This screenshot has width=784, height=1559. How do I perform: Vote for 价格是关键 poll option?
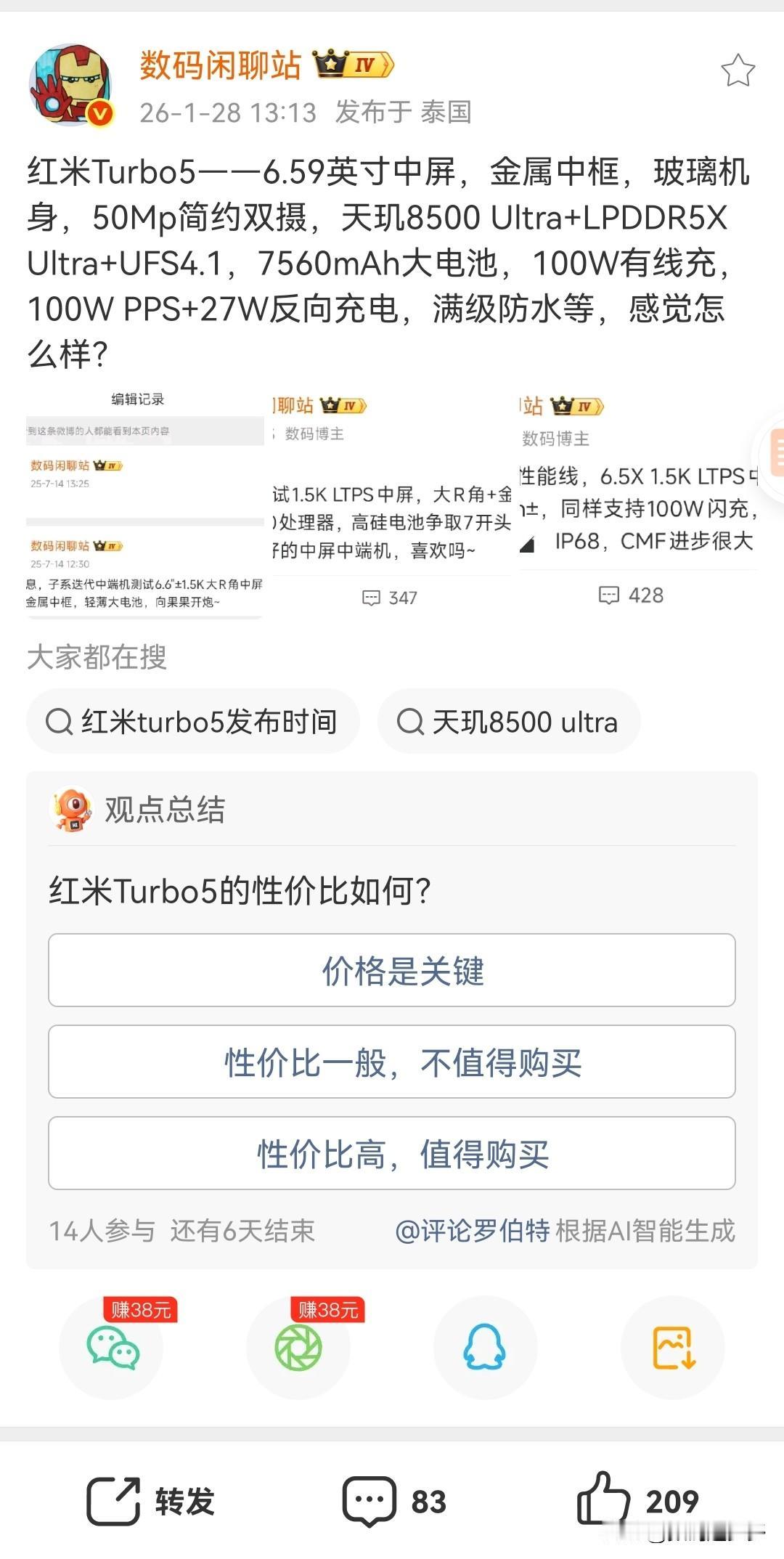pyautogui.click(x=392, y=971)
